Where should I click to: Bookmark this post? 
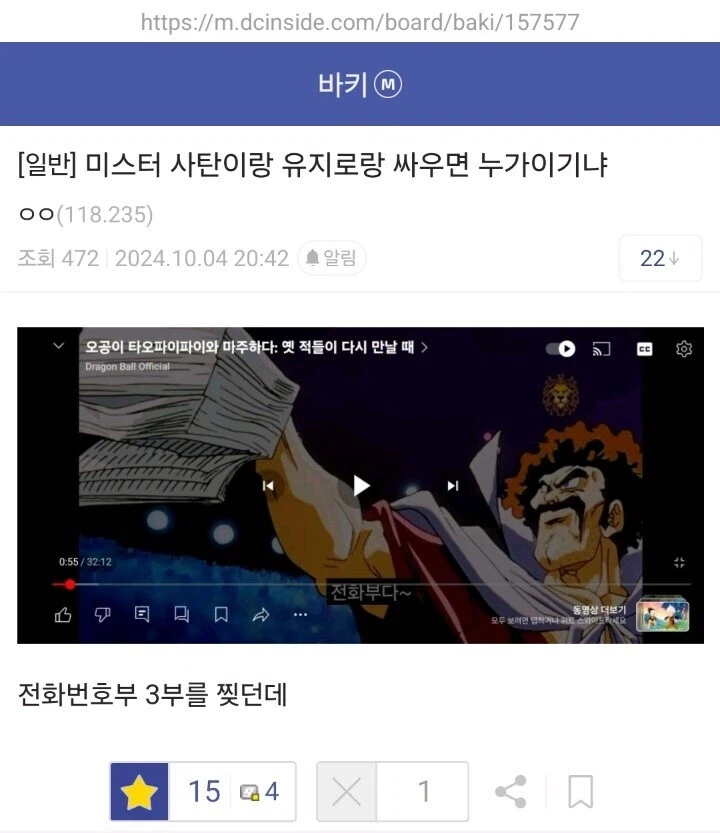coord(580,792)
